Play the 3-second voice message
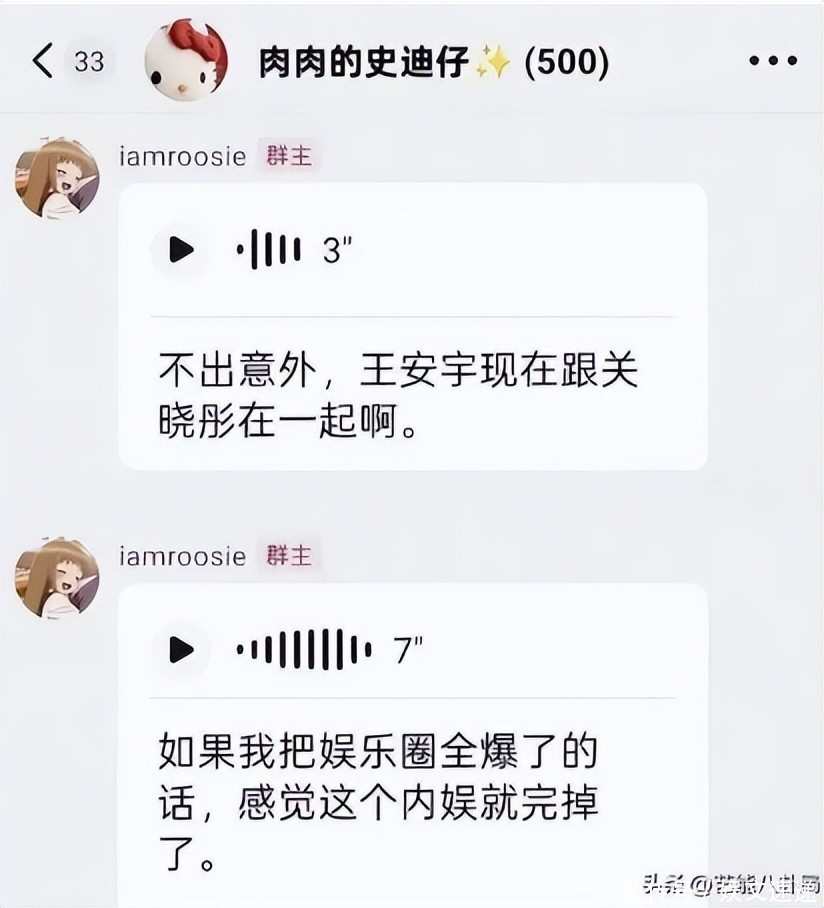 point(181,250)
